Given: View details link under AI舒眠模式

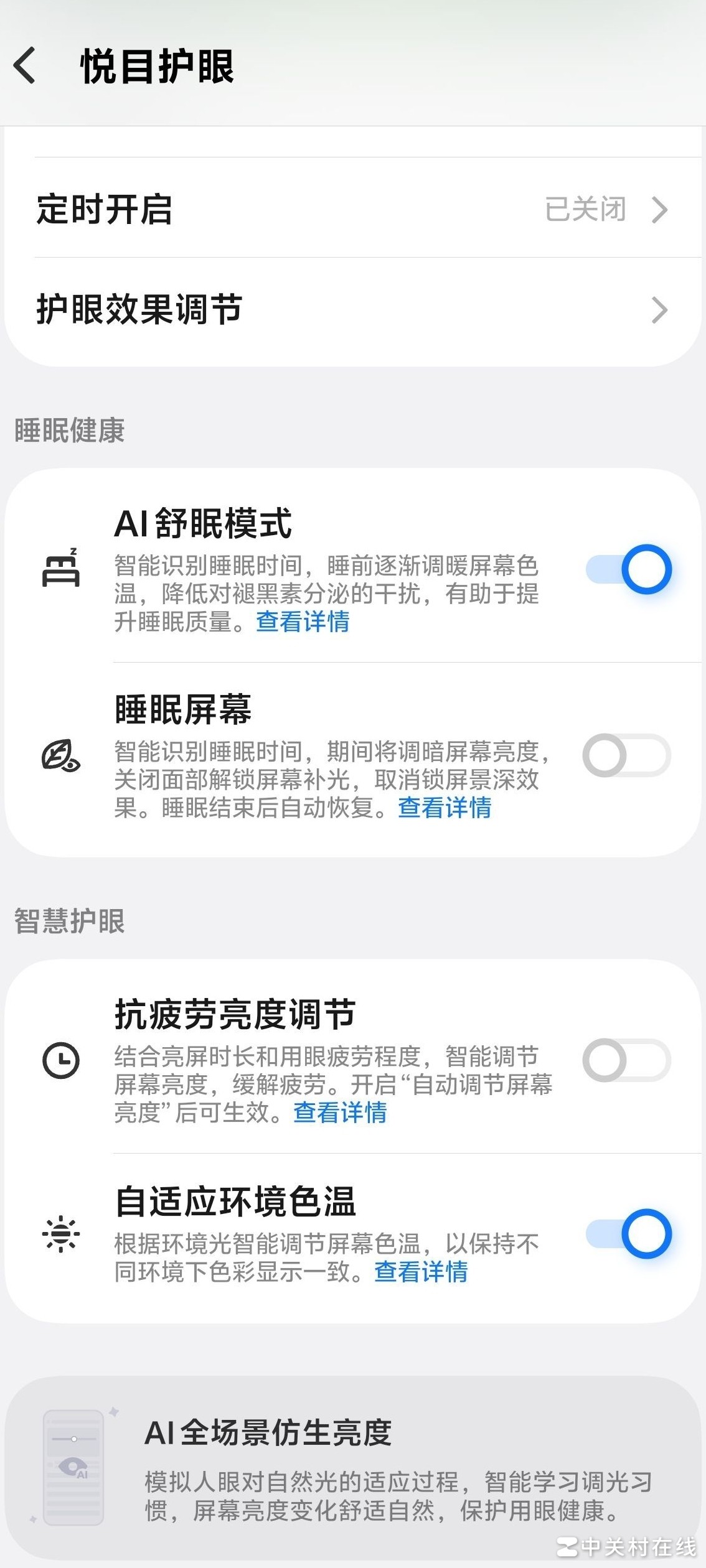Looking at the screenshot, I should pyautogui.click(x=303, y=622).
